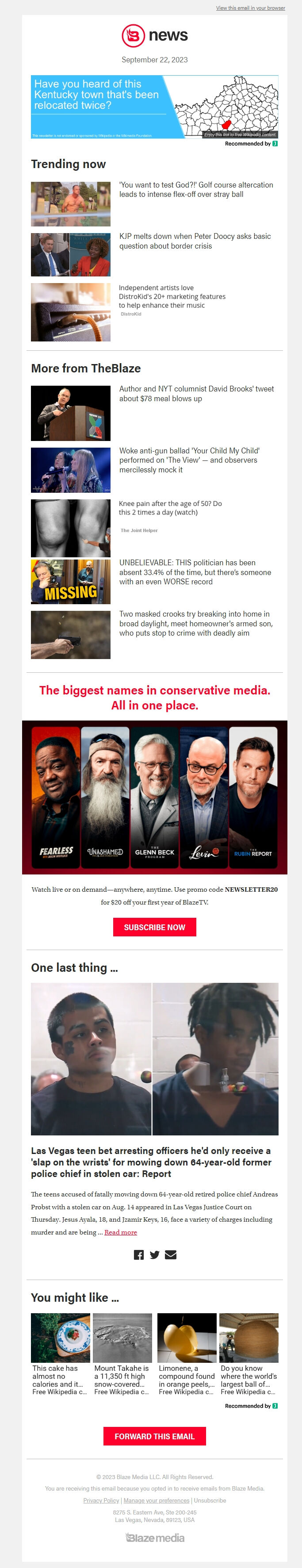This screenshot has height=1568, width=302.
Task: Read David Brooks' $78 meal tweet article
Action: pos(196,394)
